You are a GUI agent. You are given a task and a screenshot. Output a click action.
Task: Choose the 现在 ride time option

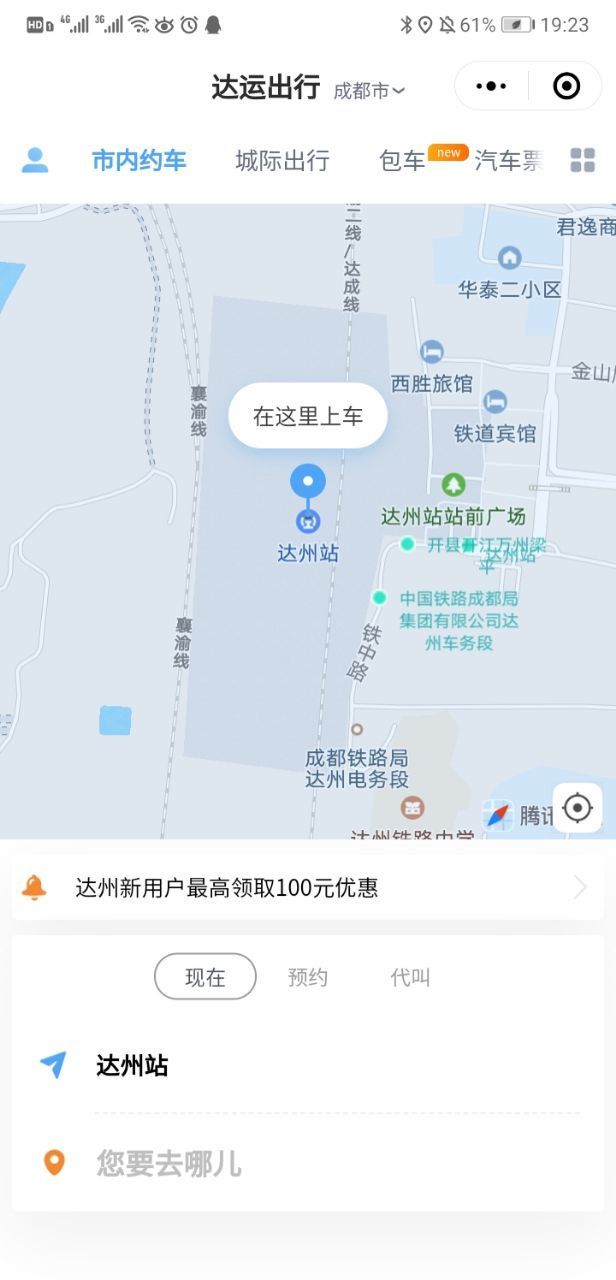click(205, 977)
